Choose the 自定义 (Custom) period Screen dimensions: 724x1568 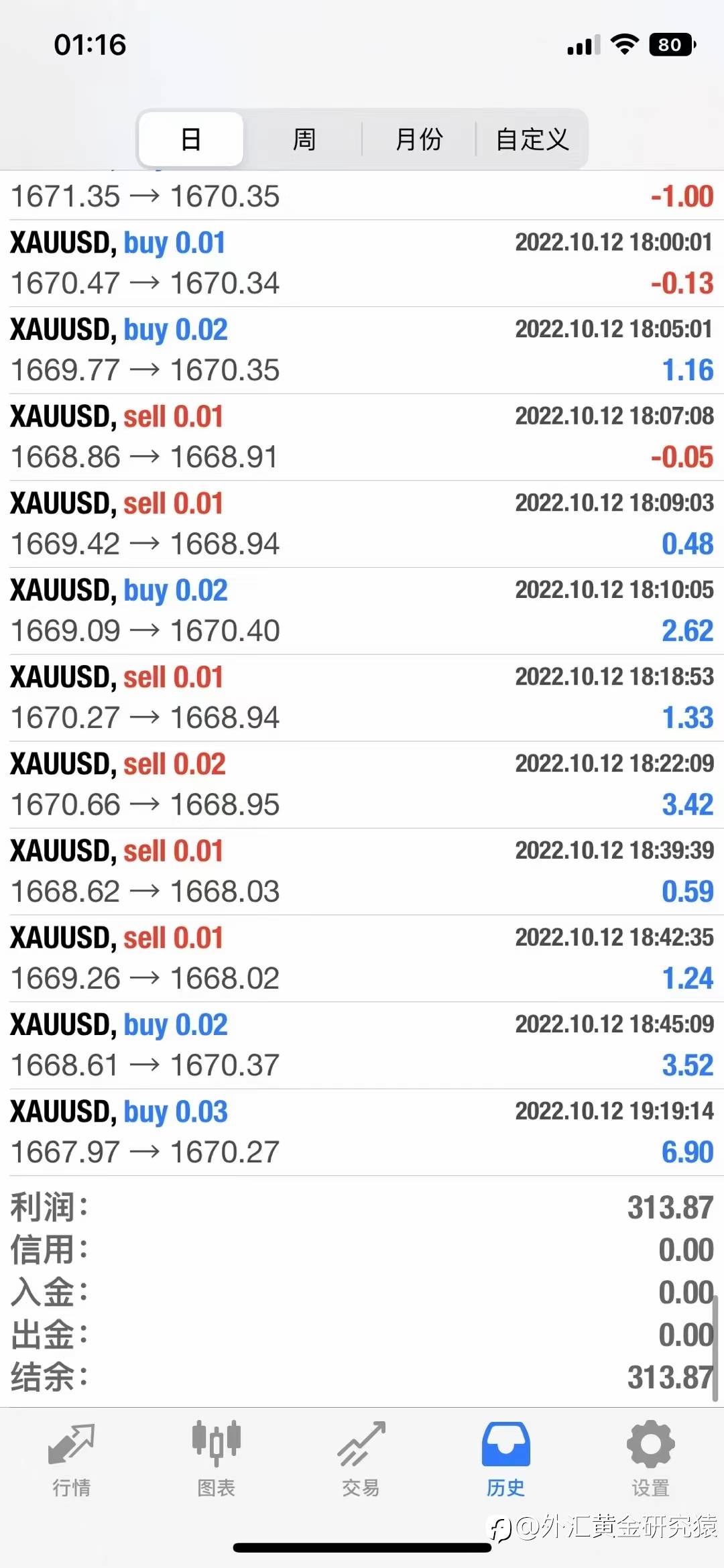pyautogui.click(x=532, y=139)
